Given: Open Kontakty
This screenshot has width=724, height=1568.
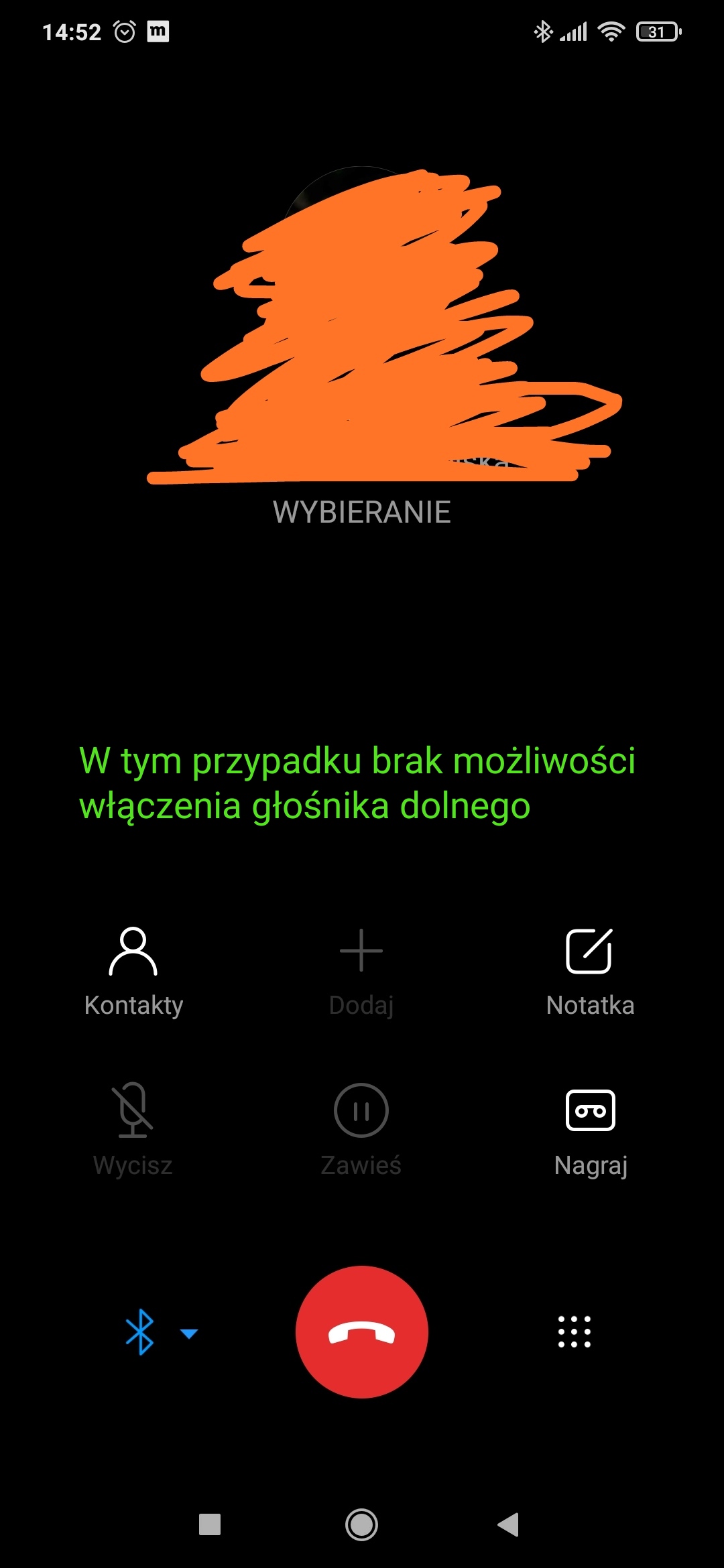Looking at the screenshot, I should click(x=133, y=970).
